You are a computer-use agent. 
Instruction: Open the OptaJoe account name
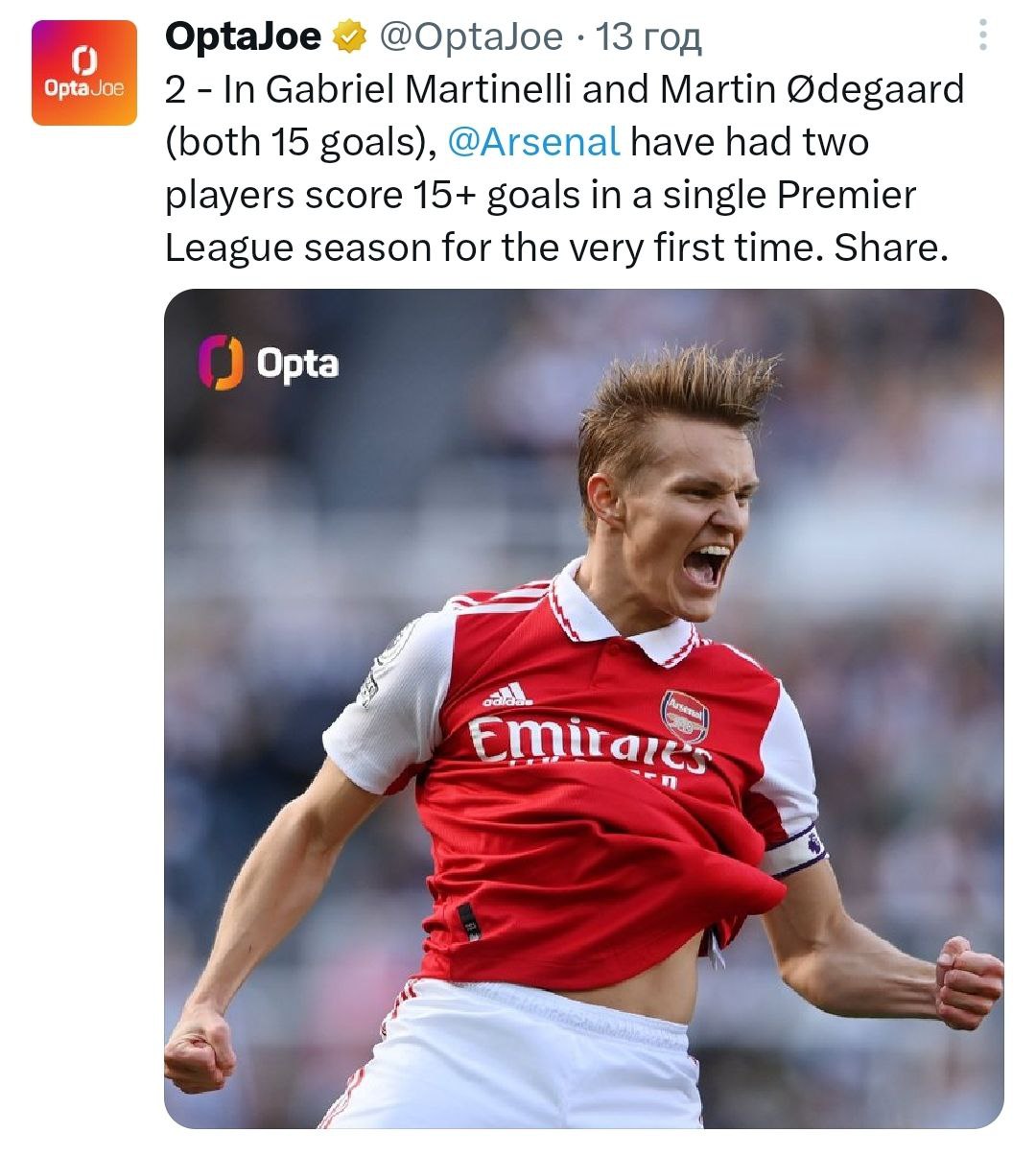[243, 36]
